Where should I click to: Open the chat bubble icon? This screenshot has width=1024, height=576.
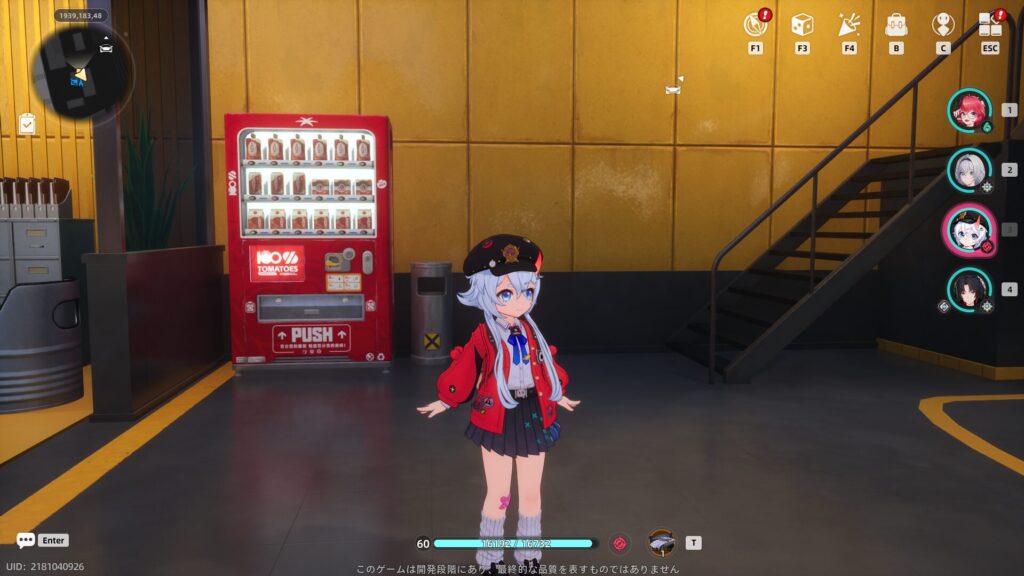click(x=26, y=540)
